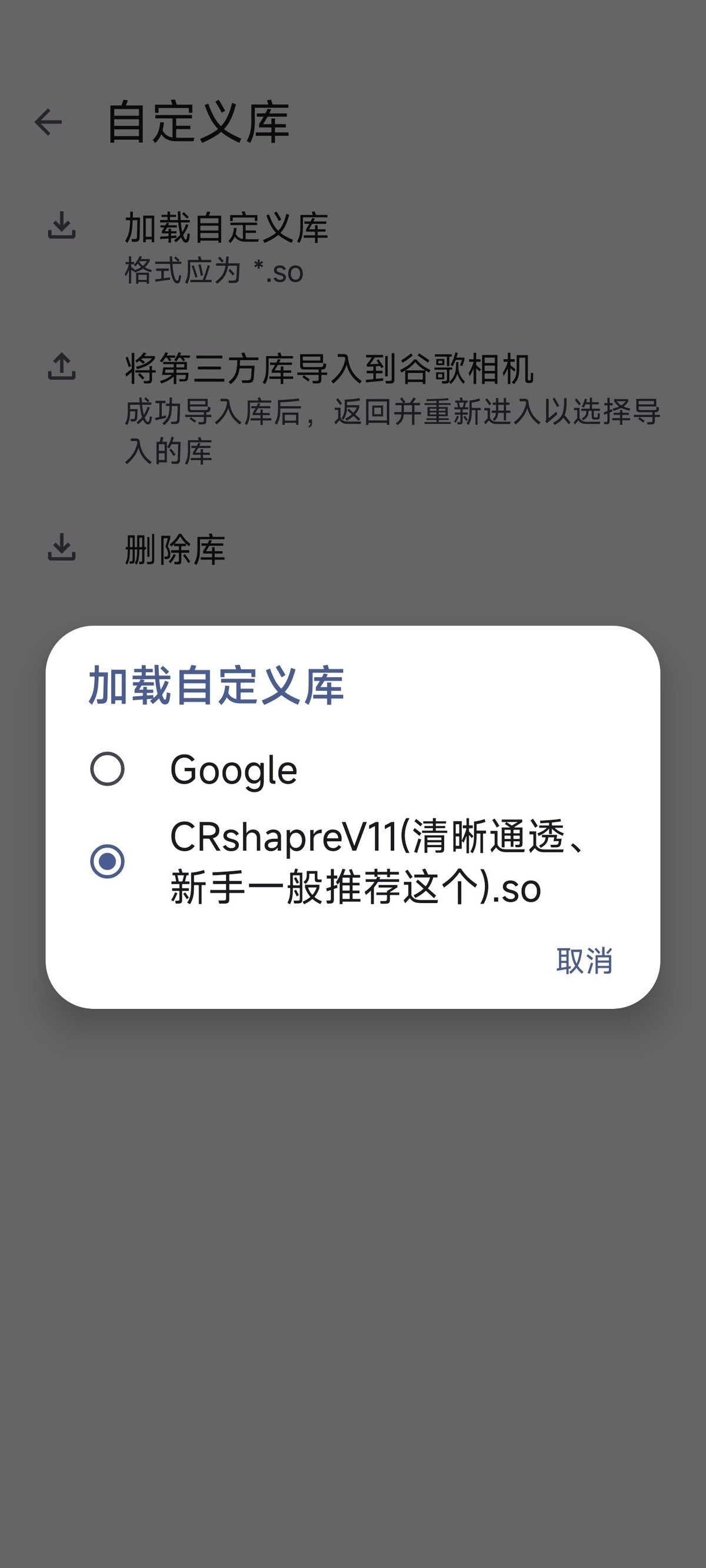706x1568 pixels.
Task: Tap the 删除库 list item
Action: pos(175,549)
